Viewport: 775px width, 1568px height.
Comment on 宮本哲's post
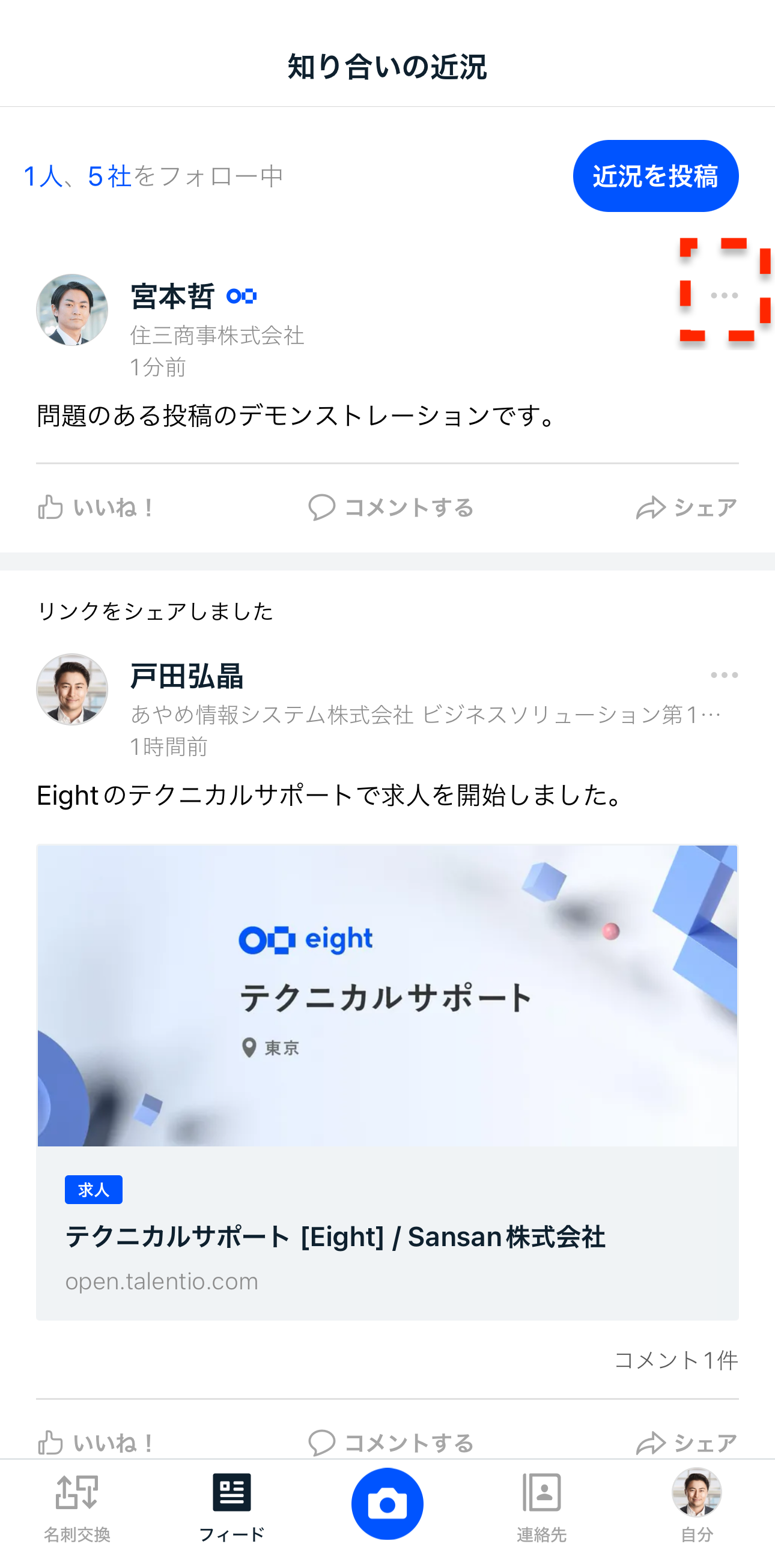[391, 507]
